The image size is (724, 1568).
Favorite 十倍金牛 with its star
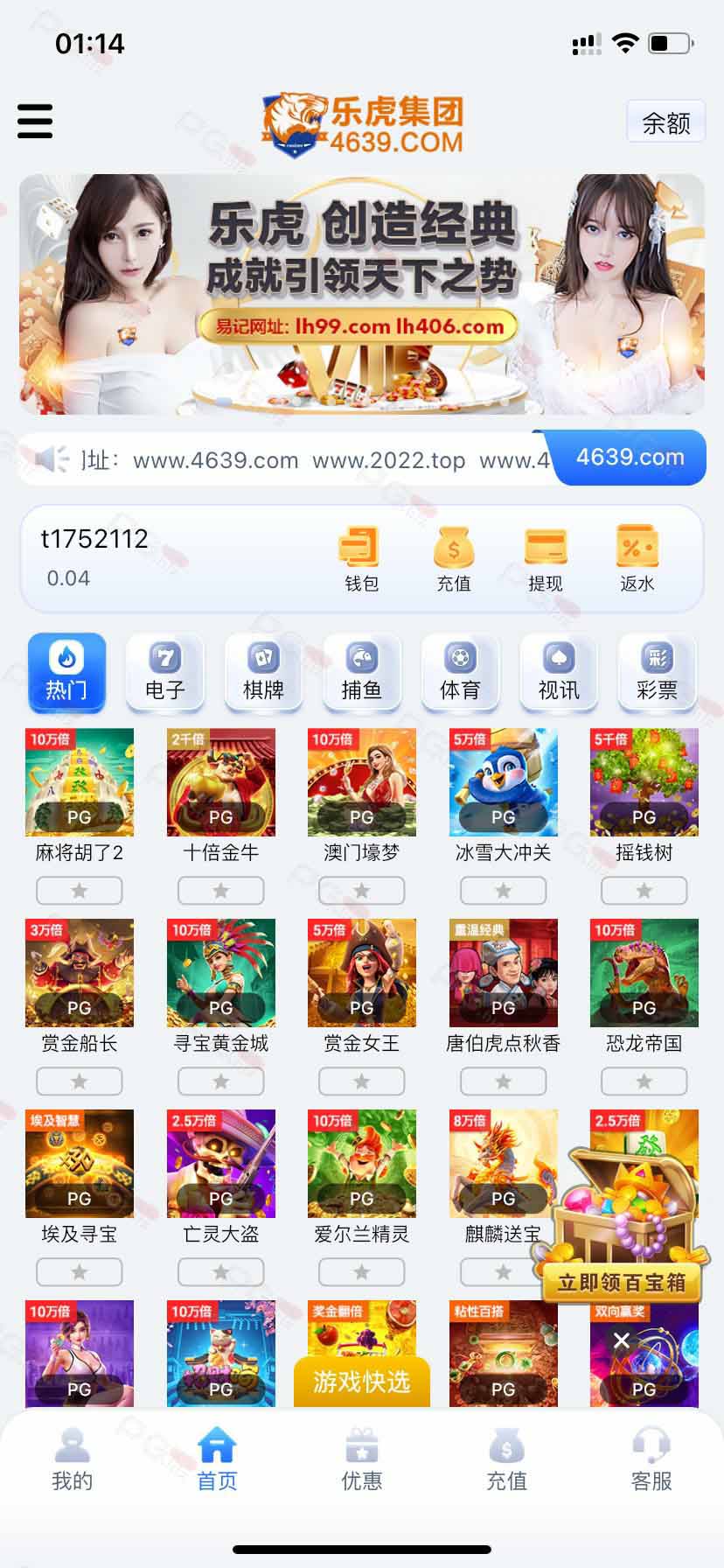click(x=221, y=891)
